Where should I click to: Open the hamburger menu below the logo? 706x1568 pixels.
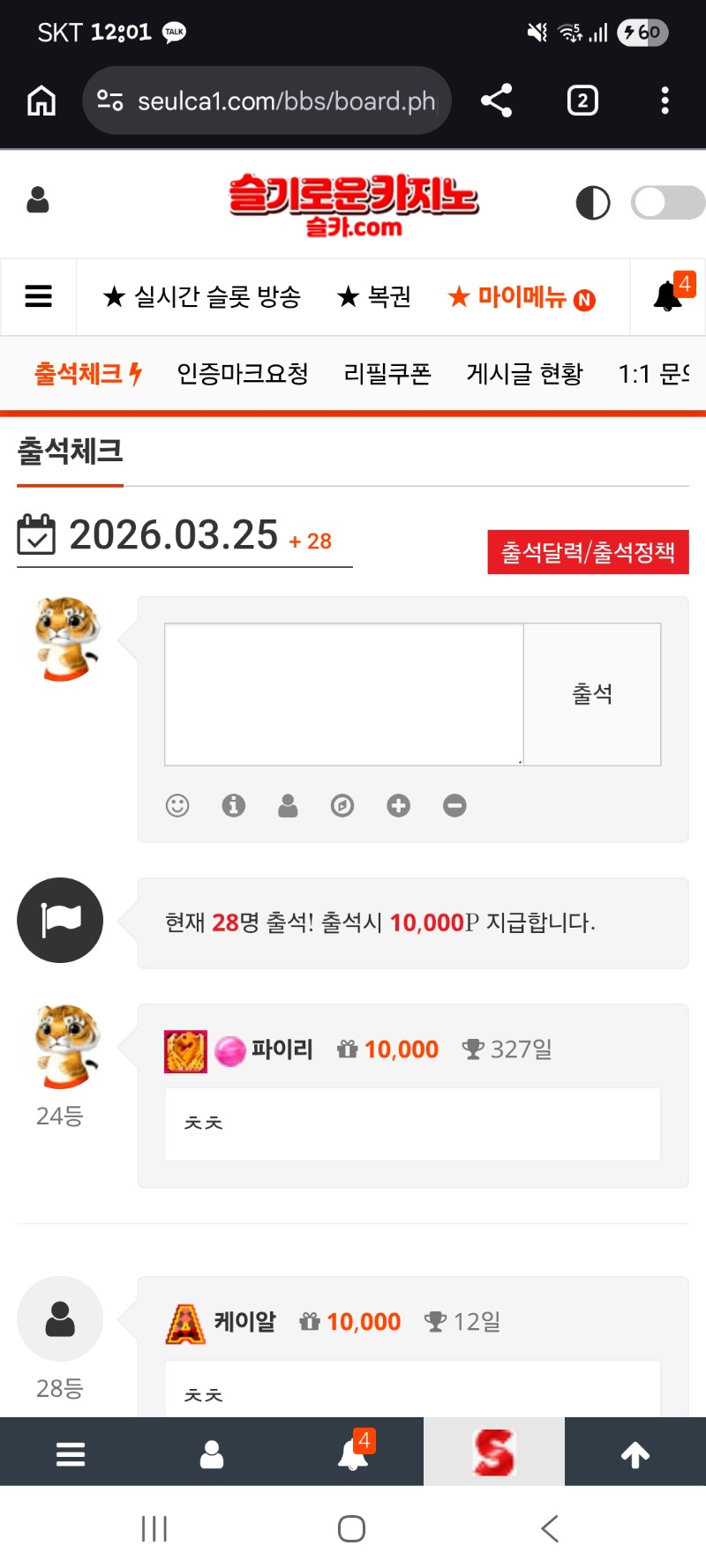point(38,296)
